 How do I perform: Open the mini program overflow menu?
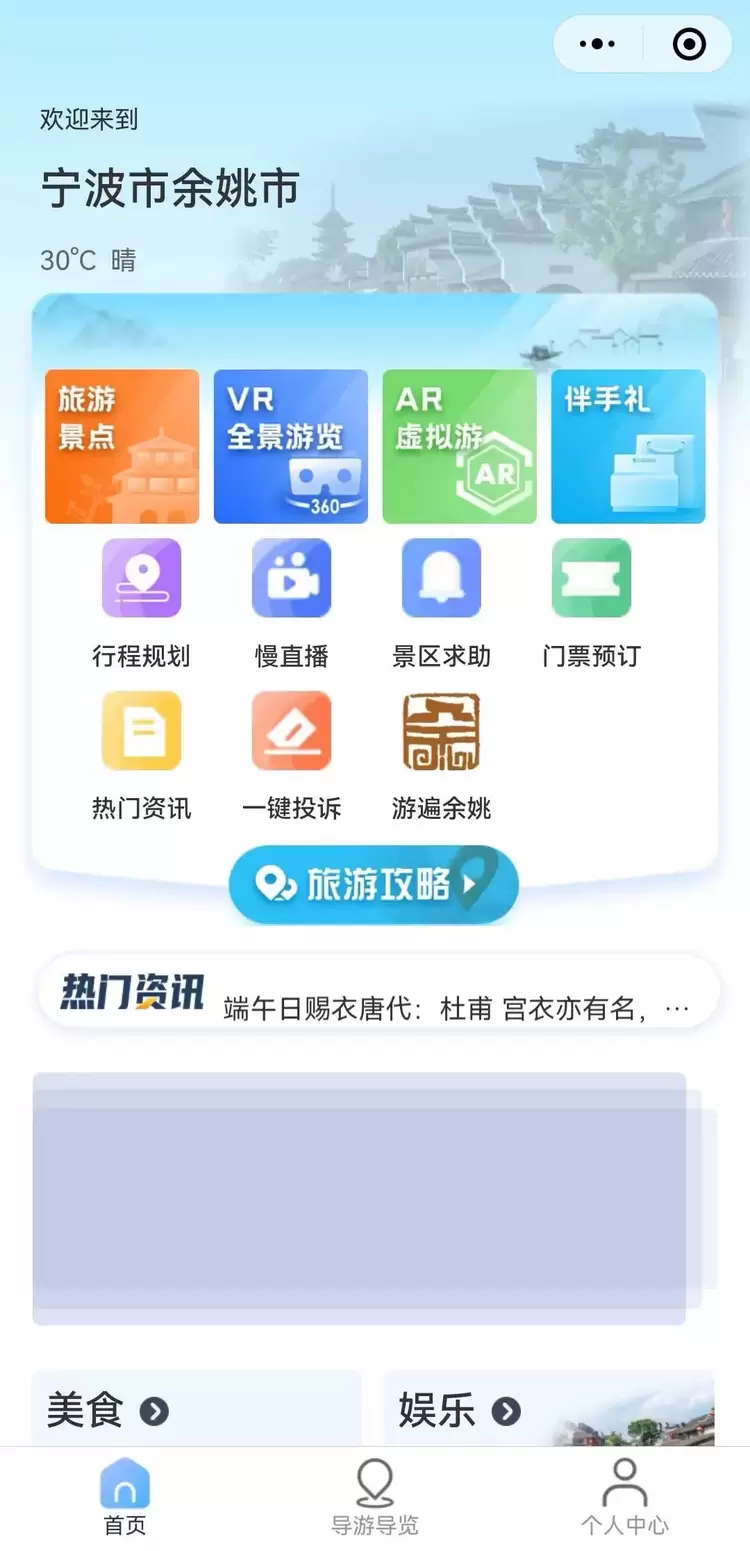coord(598,44)
